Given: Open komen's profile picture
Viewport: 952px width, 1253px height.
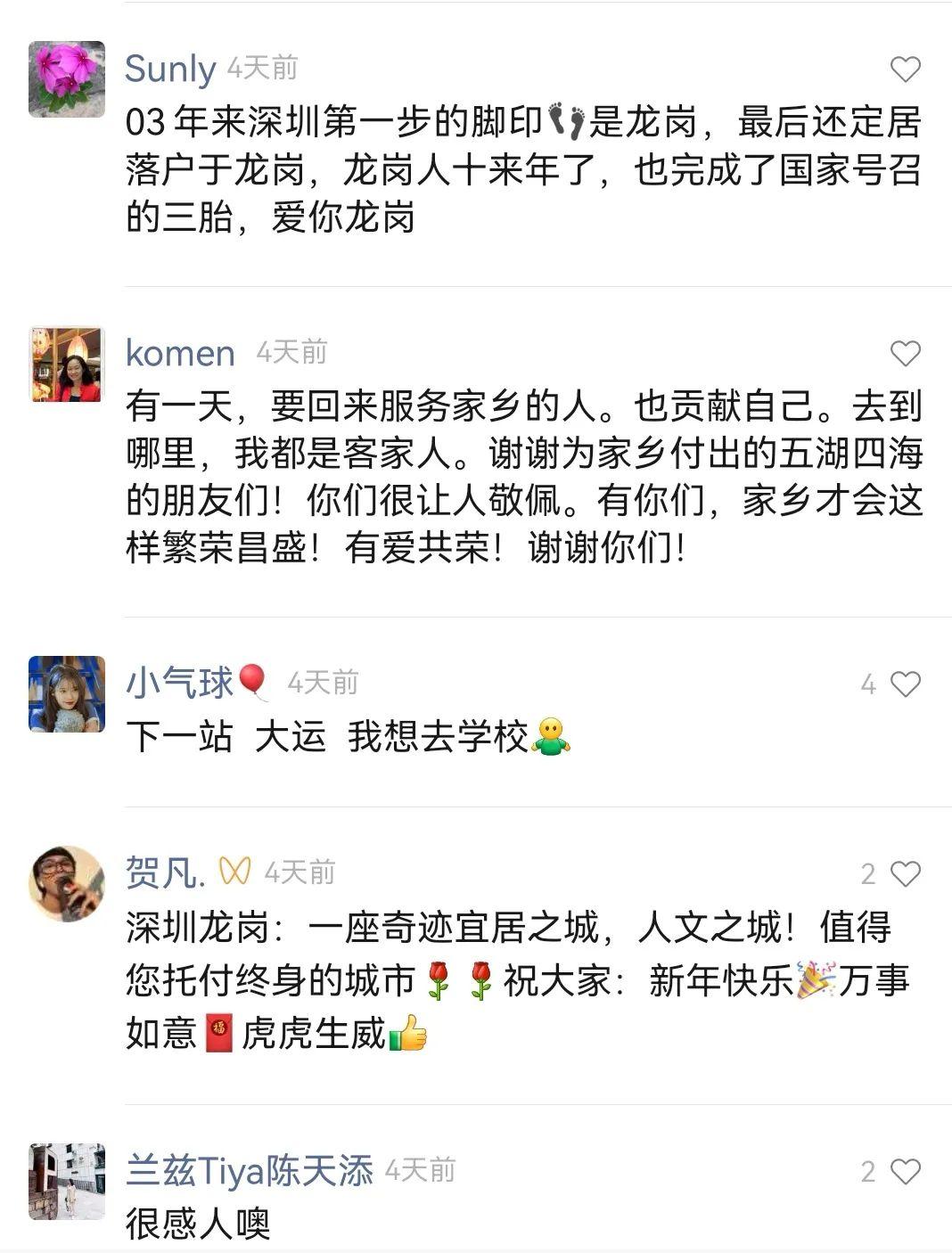Looking at the screenshot, I should pos(67,364).
